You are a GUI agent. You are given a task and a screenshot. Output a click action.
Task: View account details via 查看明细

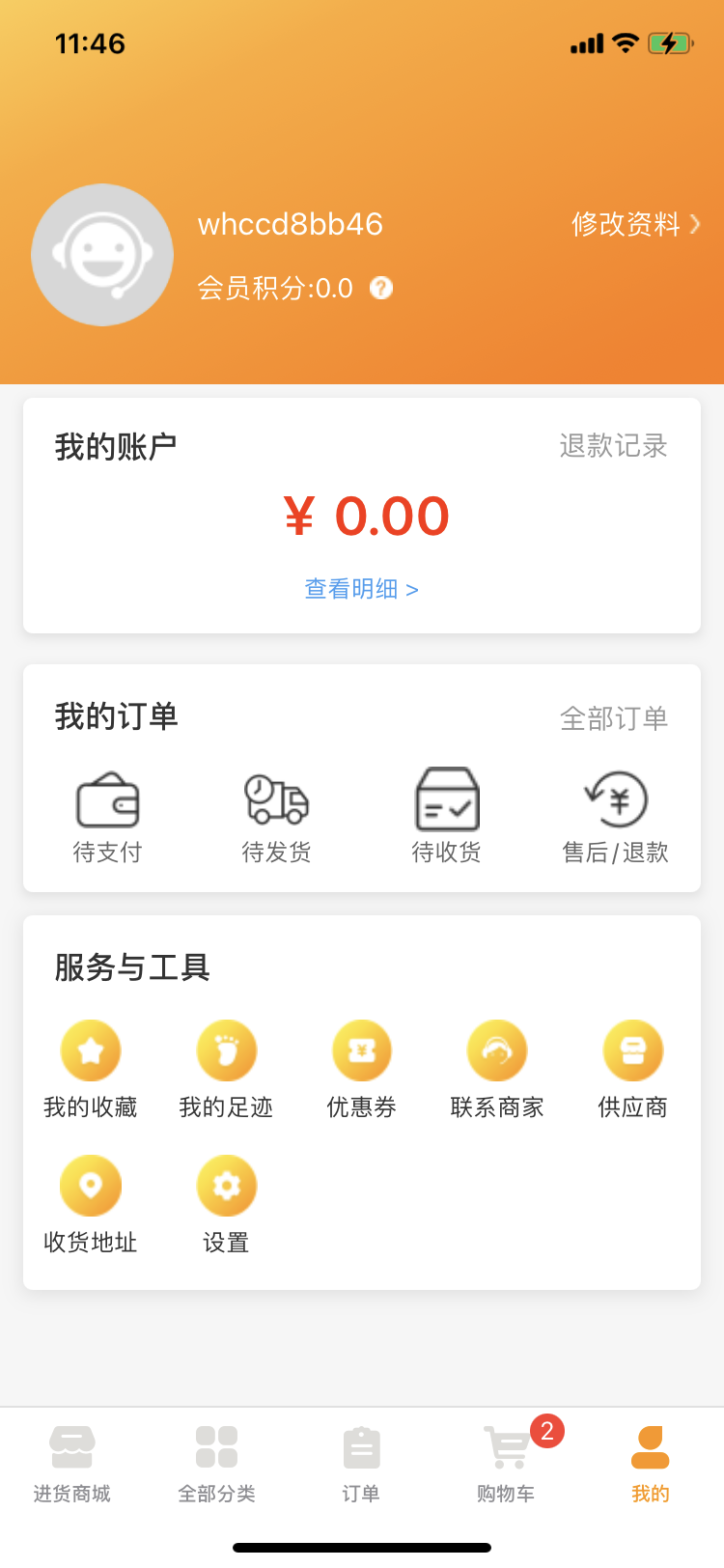[x=361, y=589]
